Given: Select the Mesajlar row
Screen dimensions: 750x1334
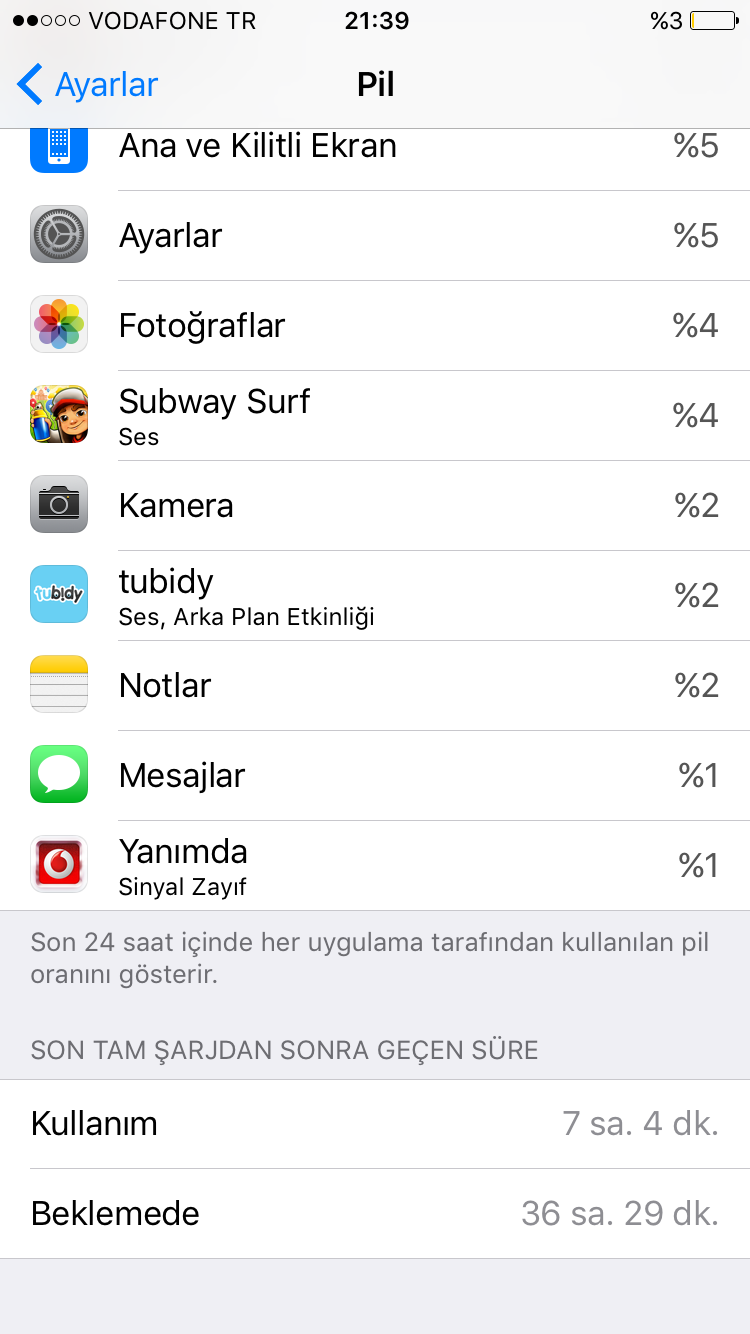Looking at the screenshot, I should (375, 776).
